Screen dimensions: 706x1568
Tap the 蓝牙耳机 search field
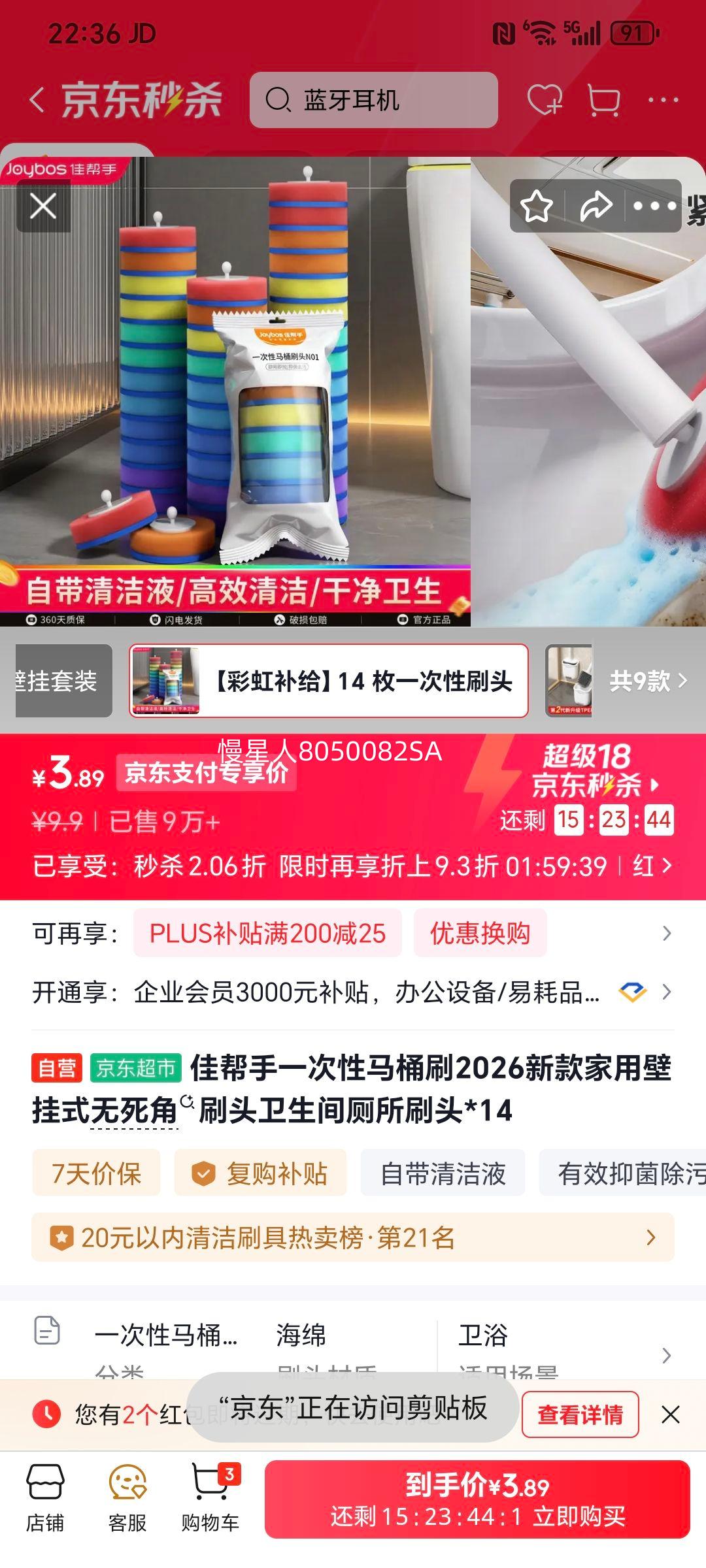coord(373,99)
